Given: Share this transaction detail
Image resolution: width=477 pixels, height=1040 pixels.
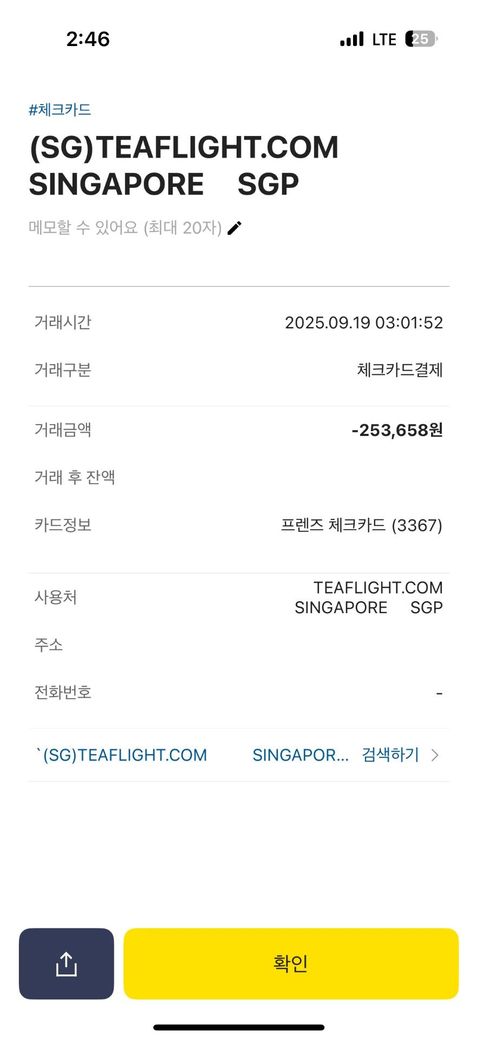Looking at the screenshot, I should (x=66, y=964).
